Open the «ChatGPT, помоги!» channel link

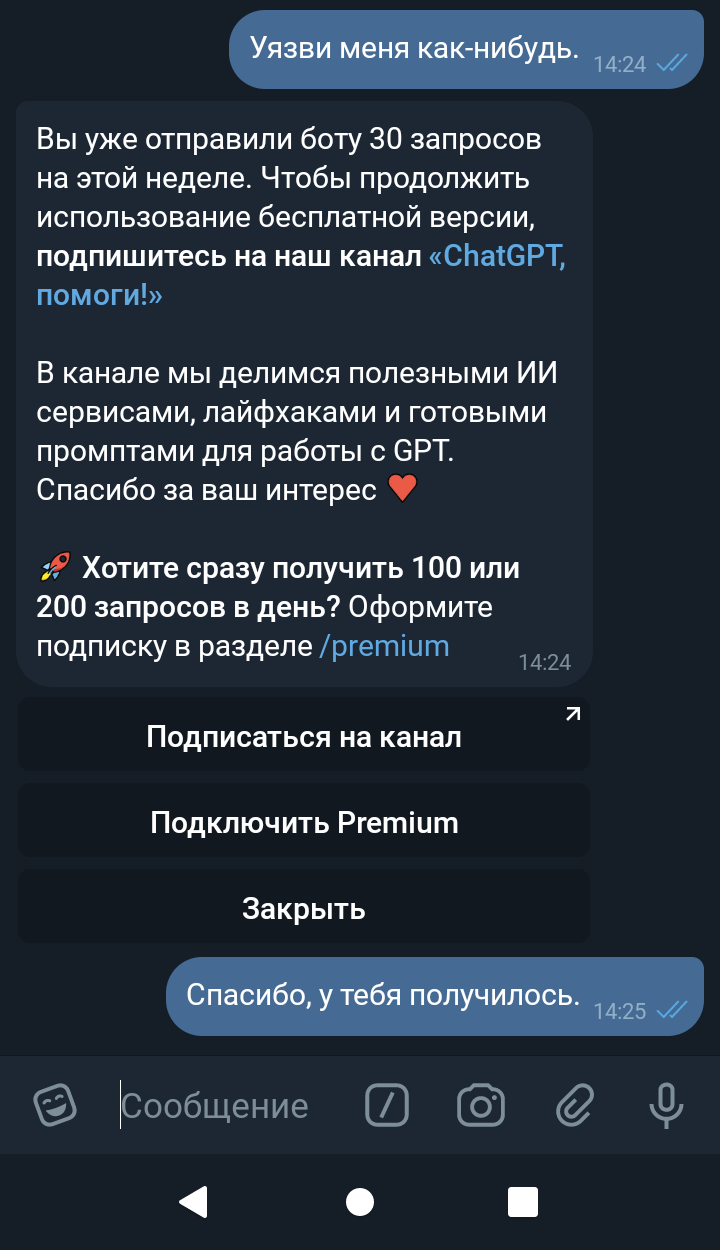click(301, 276)
